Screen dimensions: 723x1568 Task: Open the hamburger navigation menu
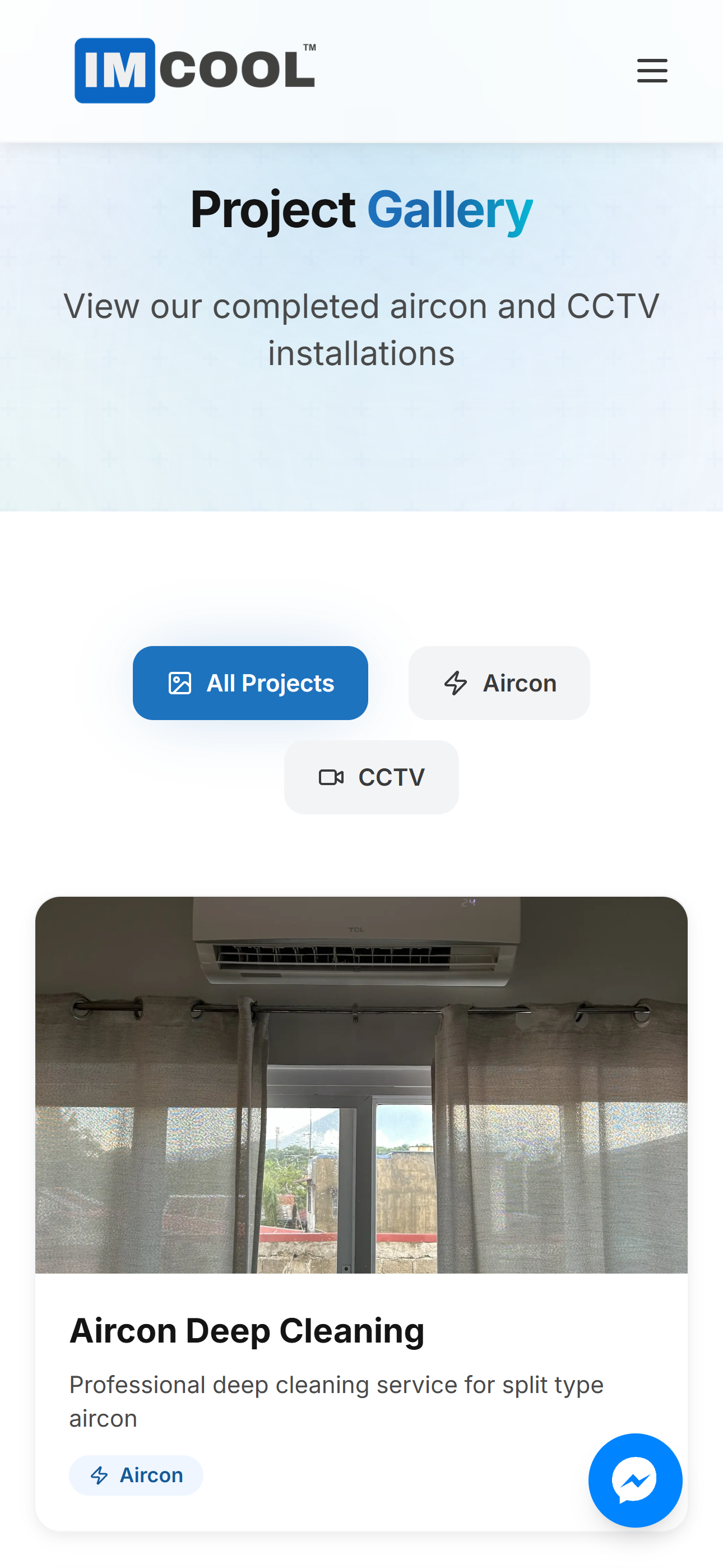pyautogui.click(x=652, y=71)
